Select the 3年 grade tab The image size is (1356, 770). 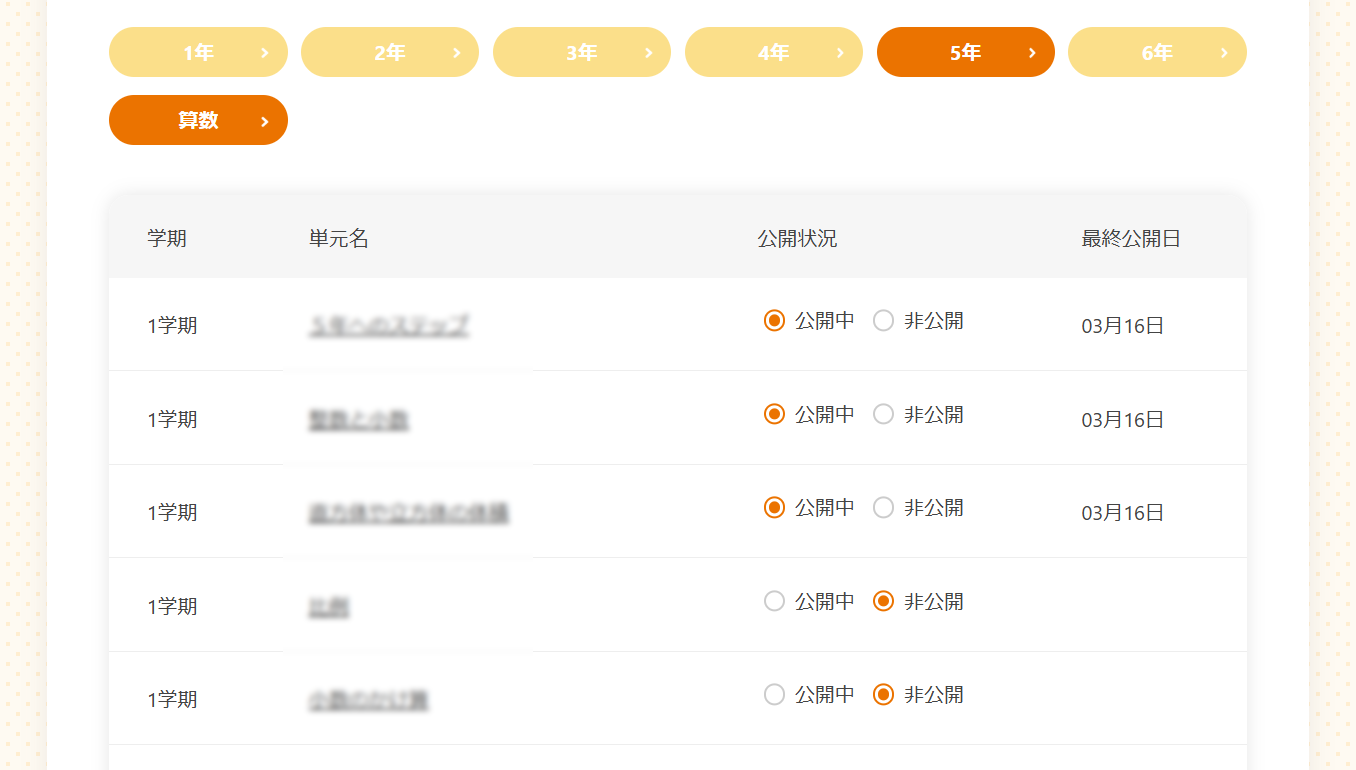pos(581,52)
